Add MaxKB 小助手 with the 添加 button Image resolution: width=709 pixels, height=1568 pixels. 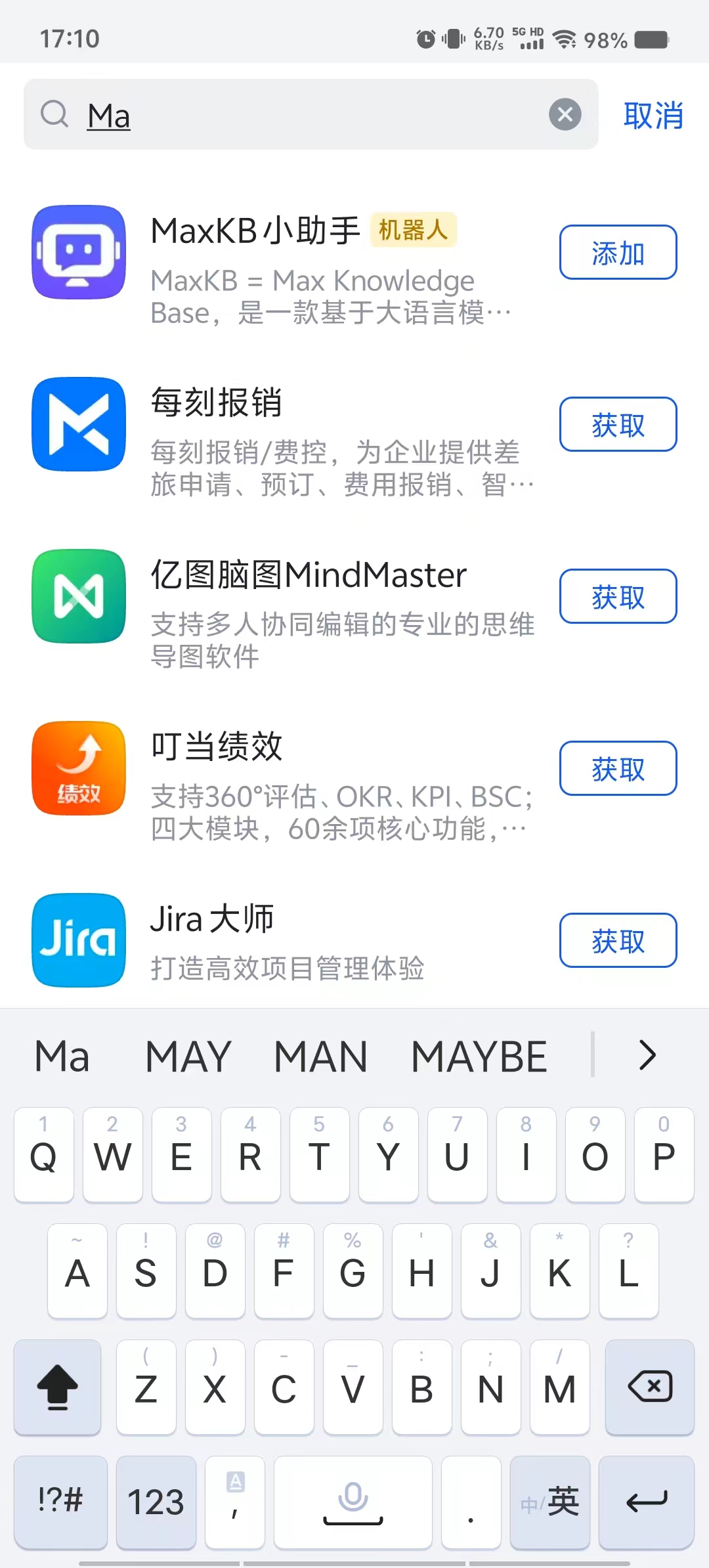click(x=617, y=253)
